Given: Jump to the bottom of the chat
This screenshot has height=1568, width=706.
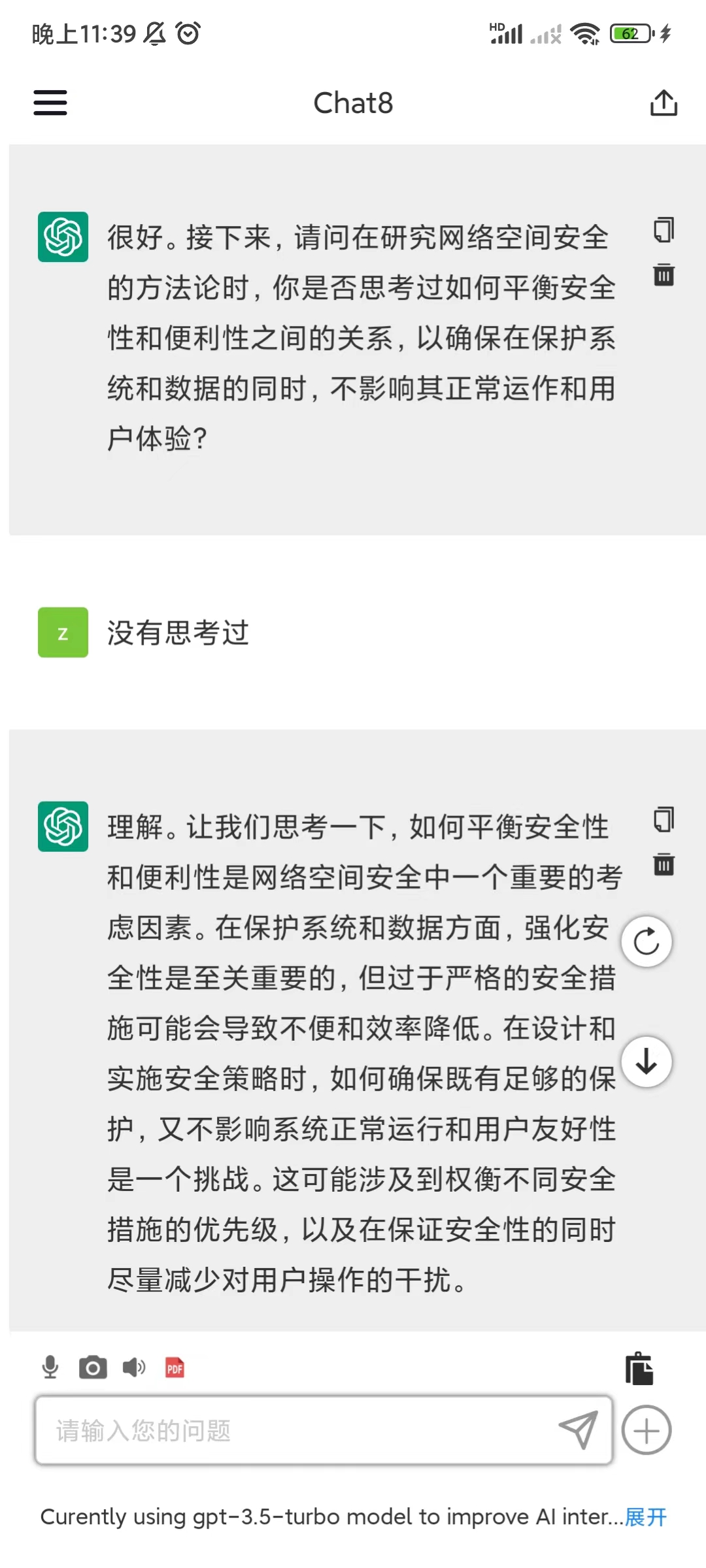Looking at the screenshot, I should 647,1062.
